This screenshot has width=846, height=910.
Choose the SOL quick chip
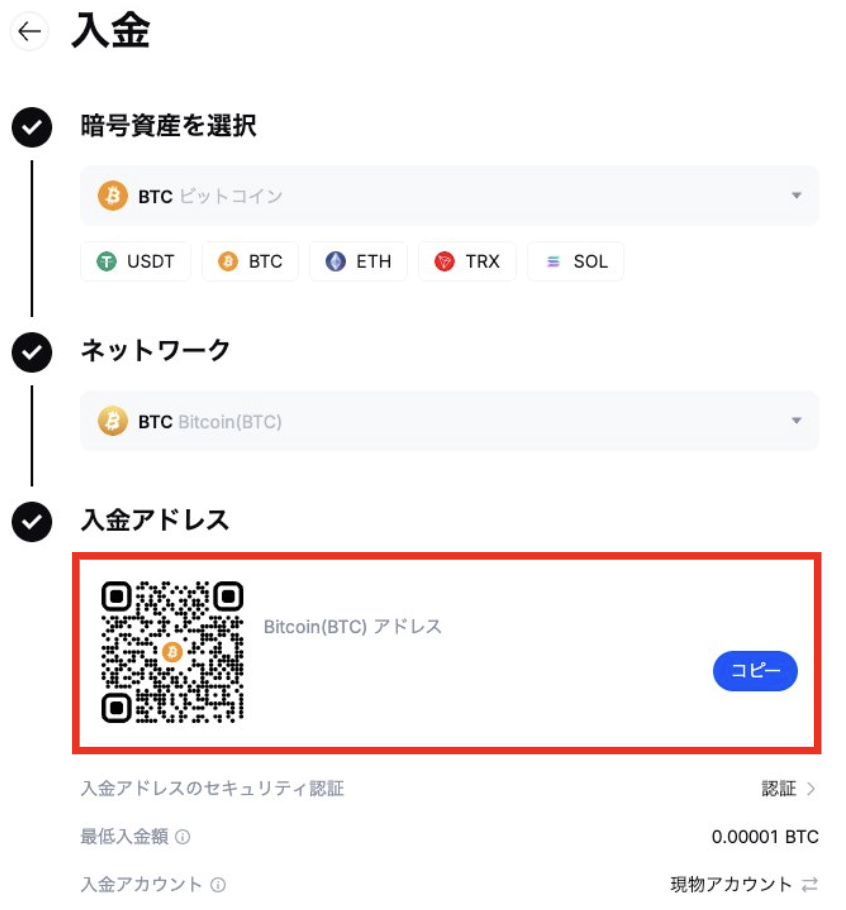pyautogui.click(x=575, y=262)
